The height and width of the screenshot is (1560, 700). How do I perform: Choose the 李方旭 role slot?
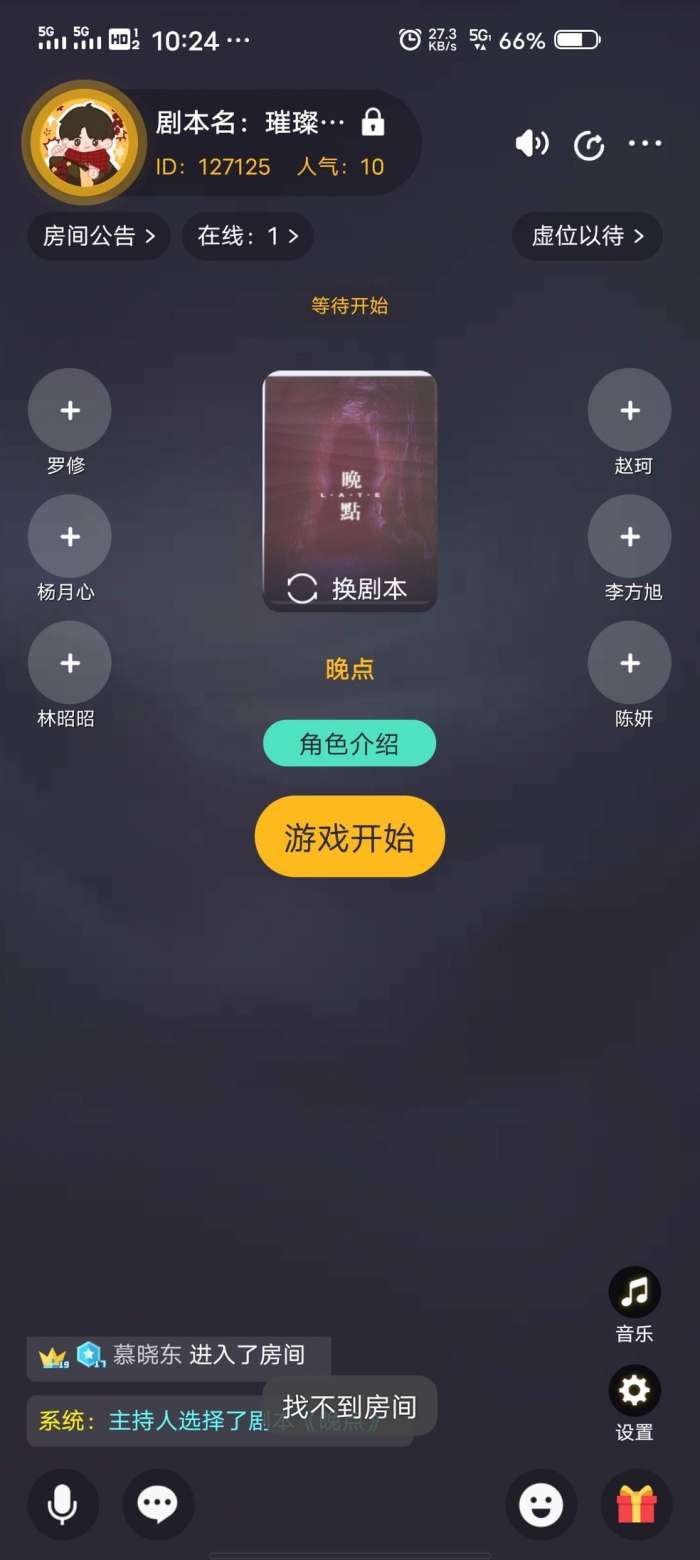pyautogui.click(x=629, y=537)
